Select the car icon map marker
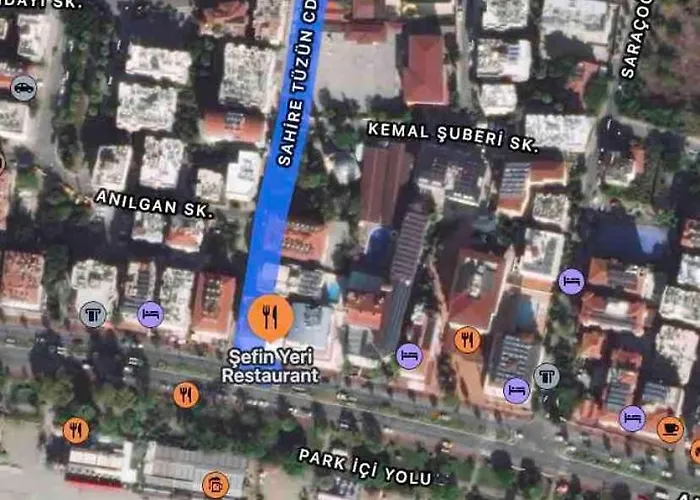This screenshot has height=500, width=700. point(24,88)
